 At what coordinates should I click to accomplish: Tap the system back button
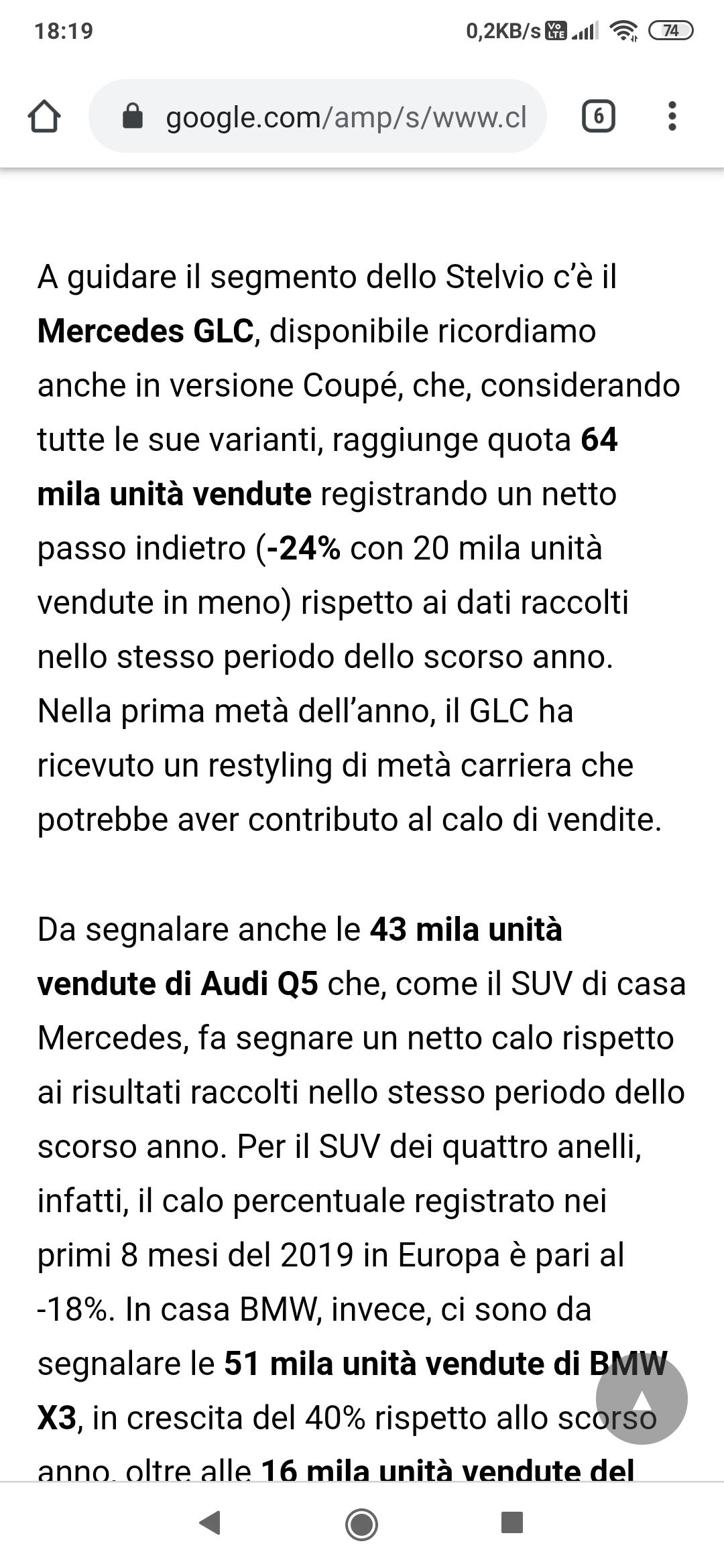[210, 1523]
